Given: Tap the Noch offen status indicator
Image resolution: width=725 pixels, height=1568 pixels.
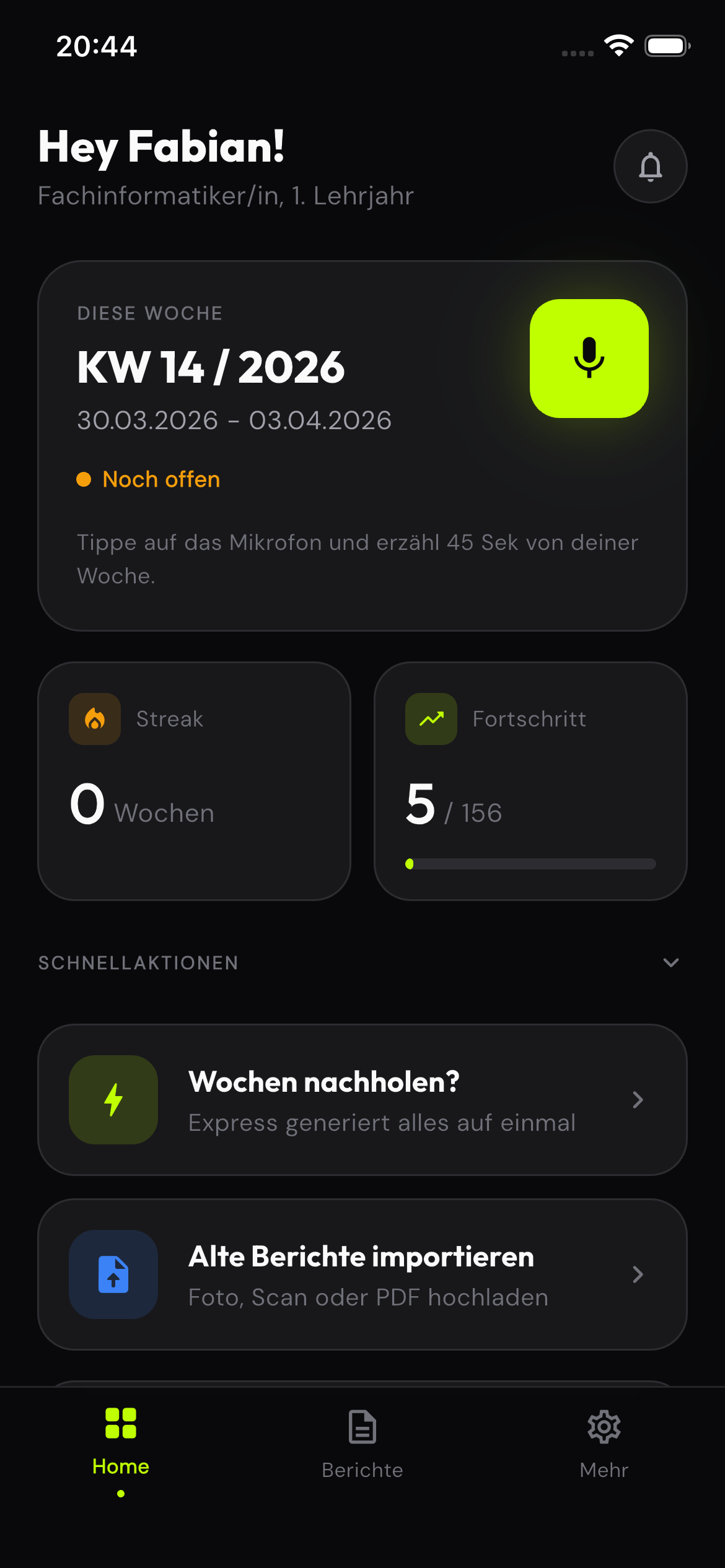Looking at the screenshot, I should (x=149, y=479).
